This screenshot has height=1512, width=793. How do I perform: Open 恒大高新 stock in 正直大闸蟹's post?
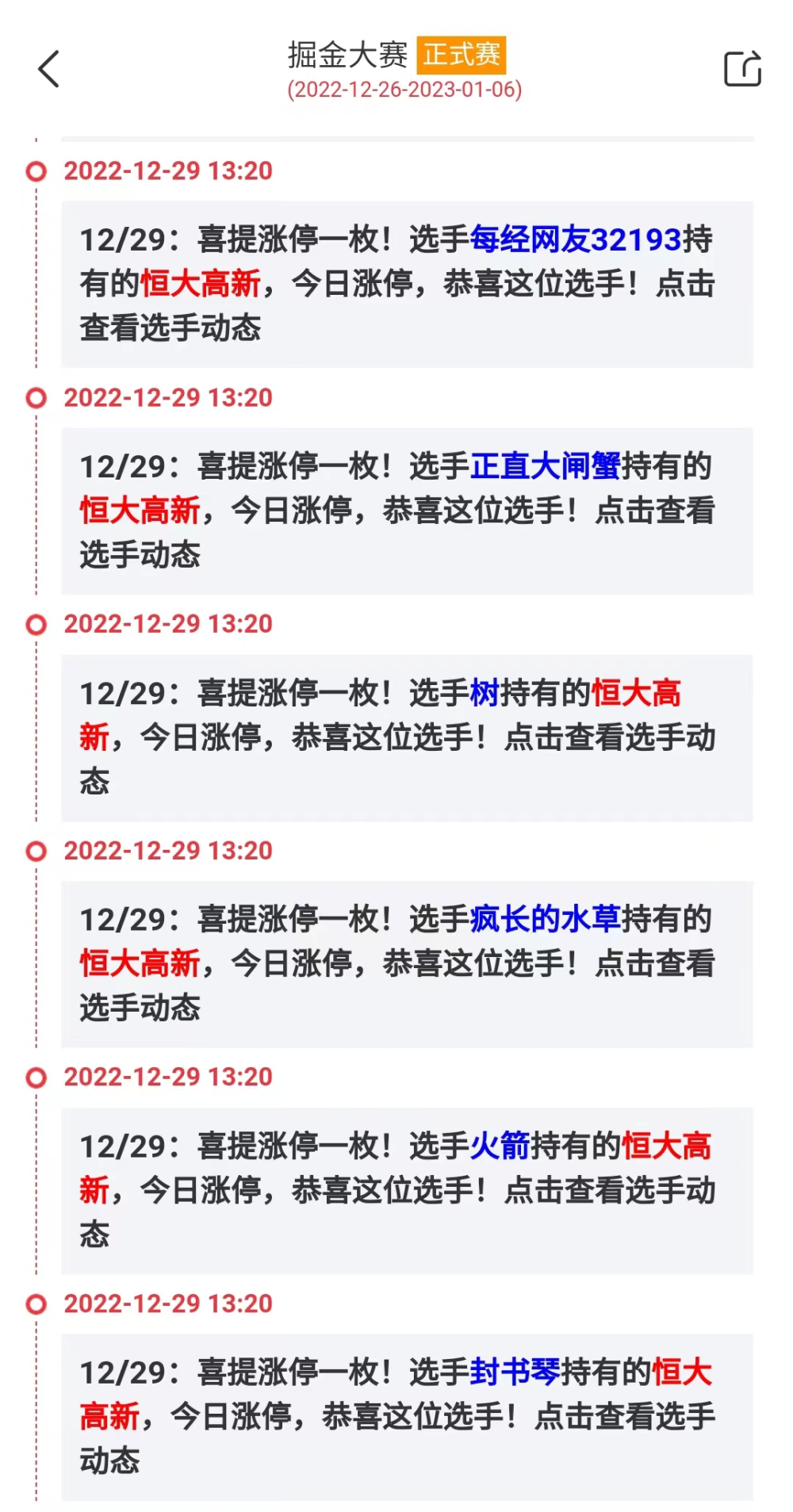click(140, 511)
